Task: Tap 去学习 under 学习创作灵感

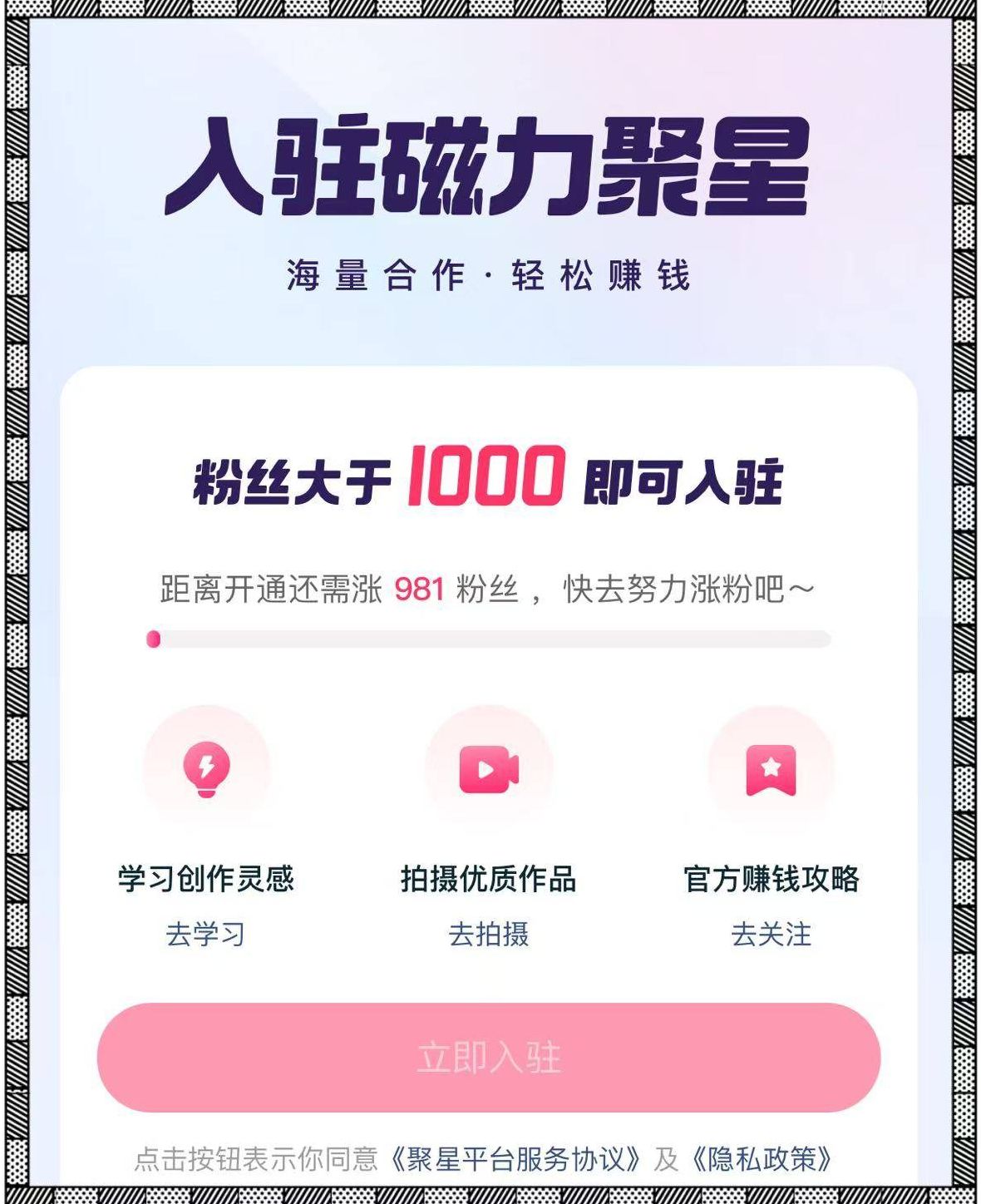Action: click(205, 934)
